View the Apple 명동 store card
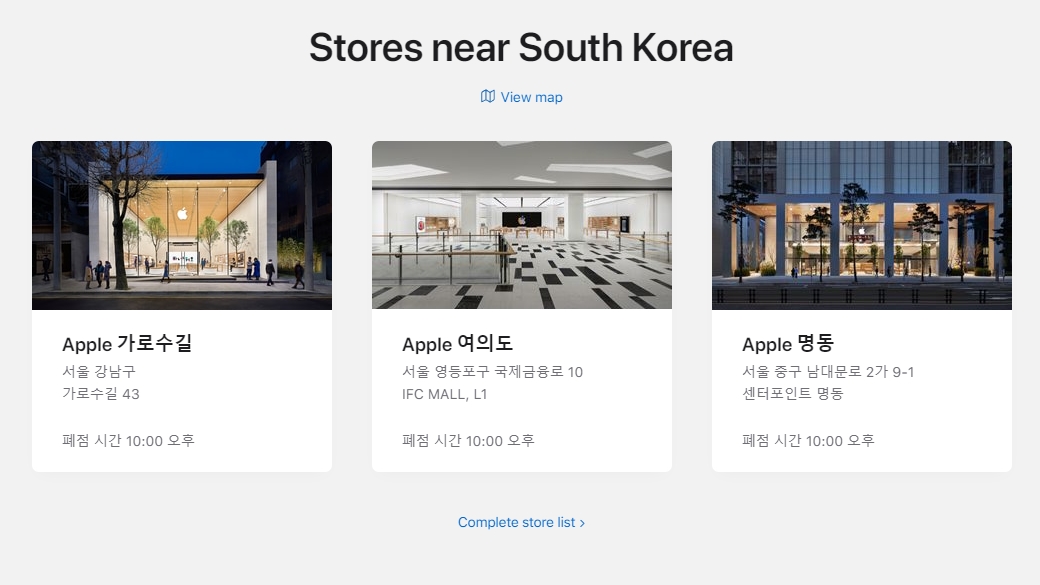The height and width of the screenshot is (585, 1040). click(862, 306)
